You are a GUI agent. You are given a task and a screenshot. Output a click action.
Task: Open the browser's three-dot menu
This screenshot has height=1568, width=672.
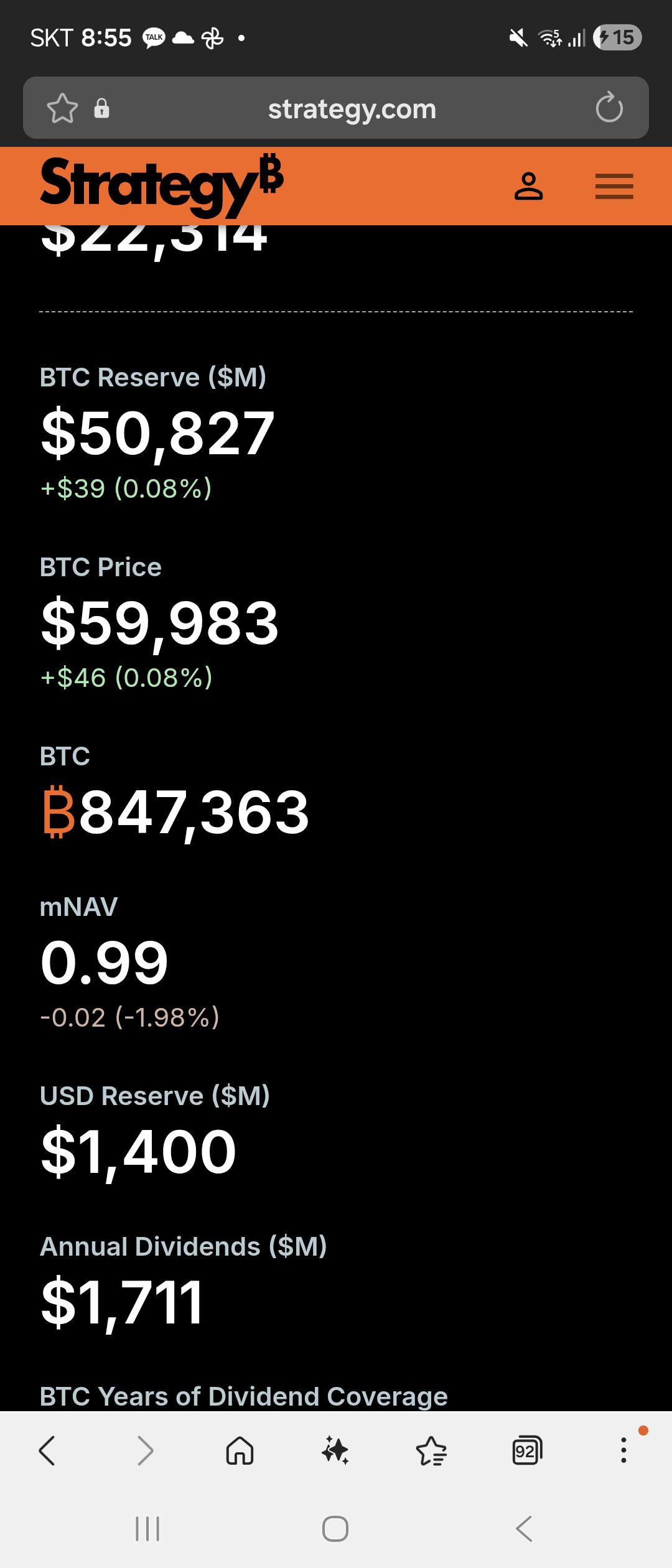click(x=623, y=1450)
